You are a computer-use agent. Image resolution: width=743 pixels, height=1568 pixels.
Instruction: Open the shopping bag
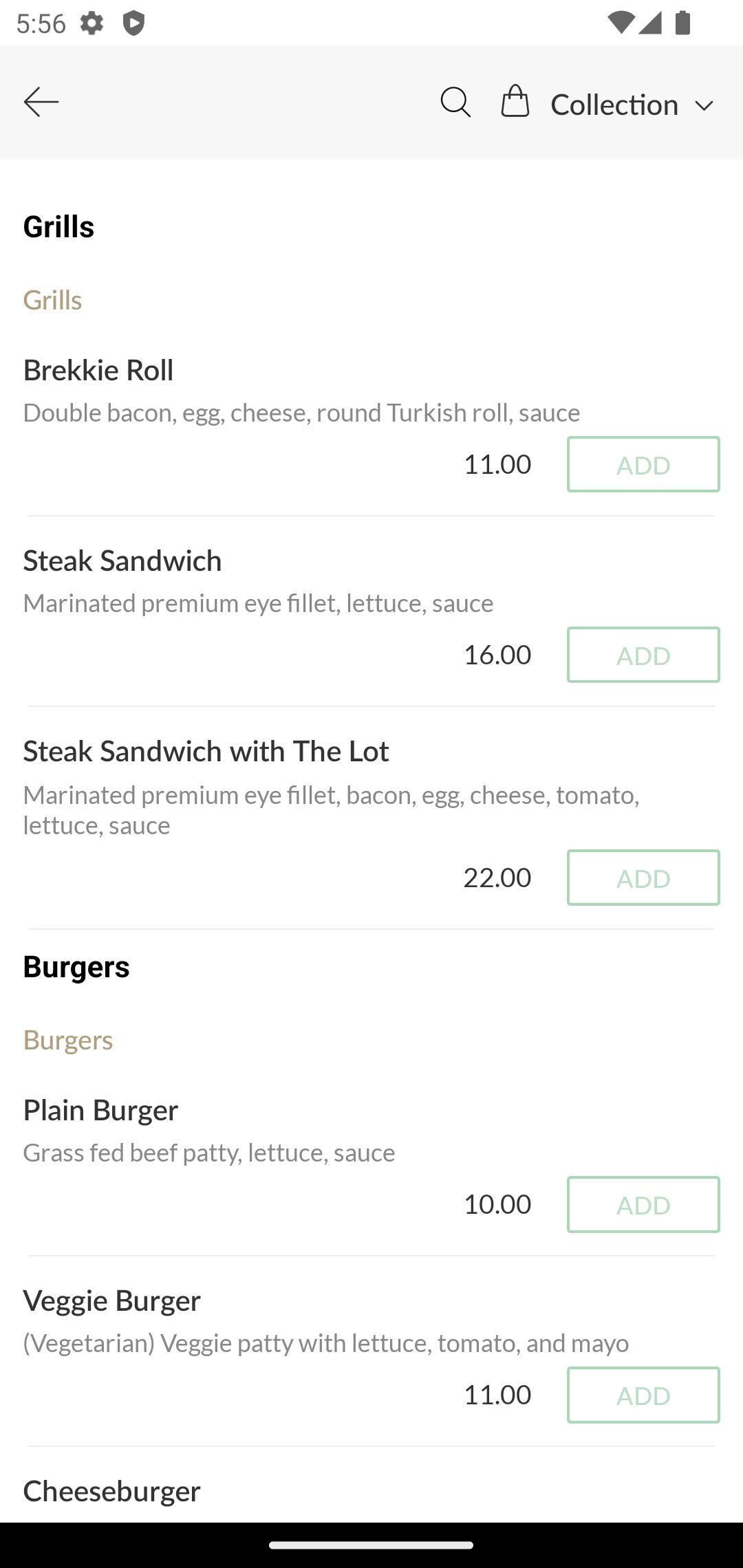coord(515,101)
